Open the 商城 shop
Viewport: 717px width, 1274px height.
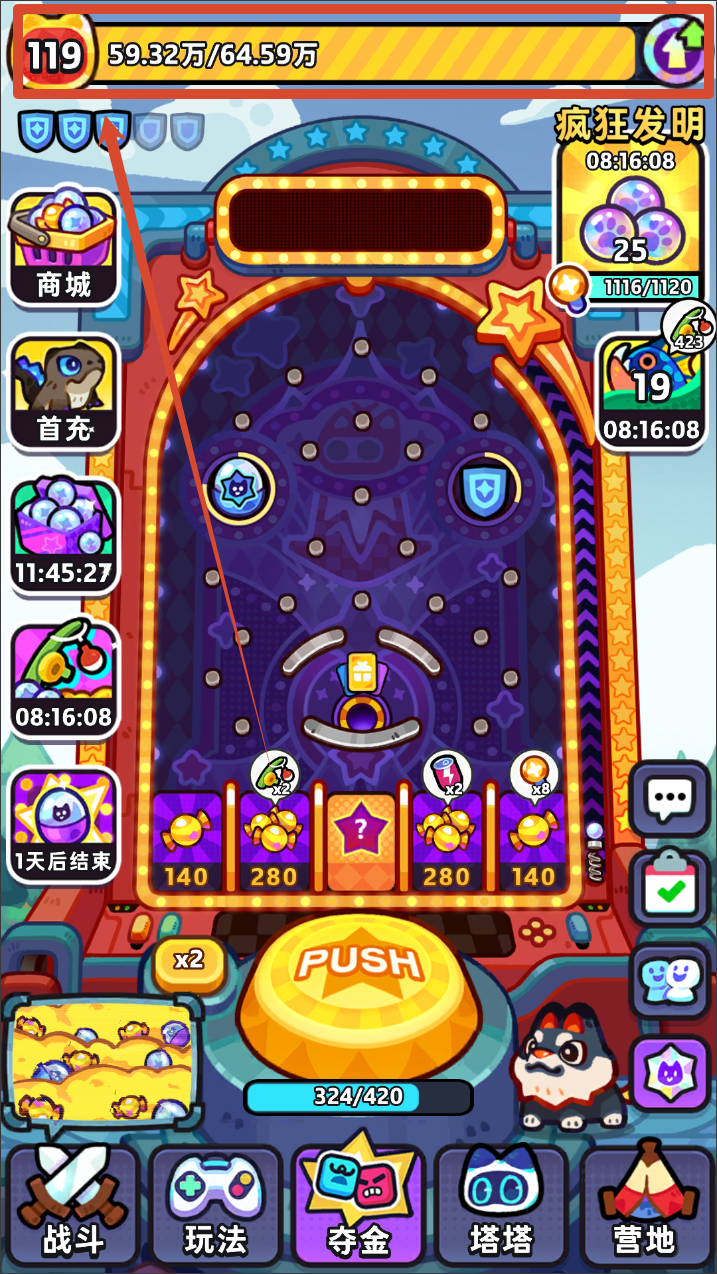(64, 247)
